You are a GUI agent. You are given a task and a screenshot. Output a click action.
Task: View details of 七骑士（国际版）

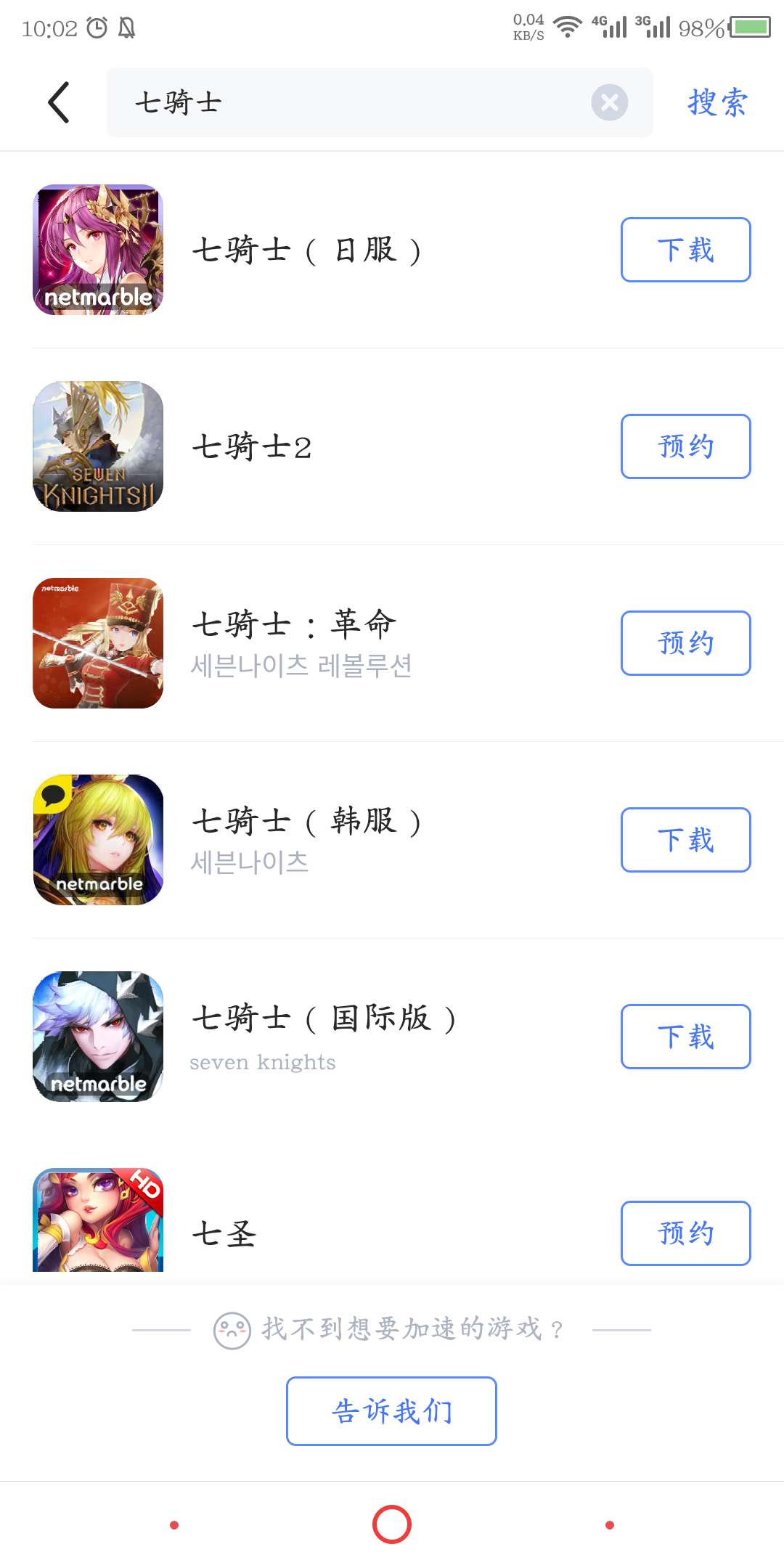click(319, 1037)
